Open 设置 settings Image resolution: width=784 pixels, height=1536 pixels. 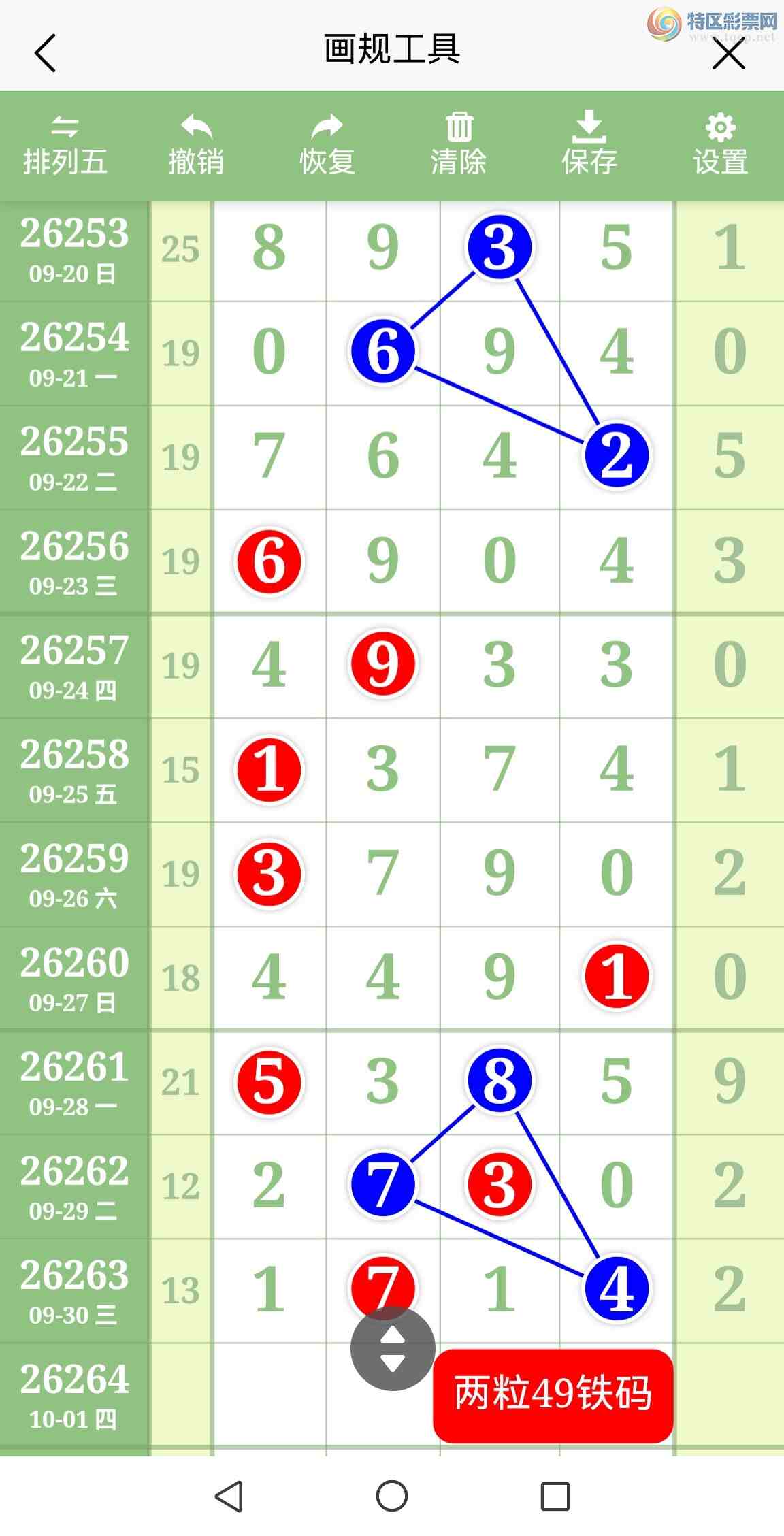pos(721,146)
